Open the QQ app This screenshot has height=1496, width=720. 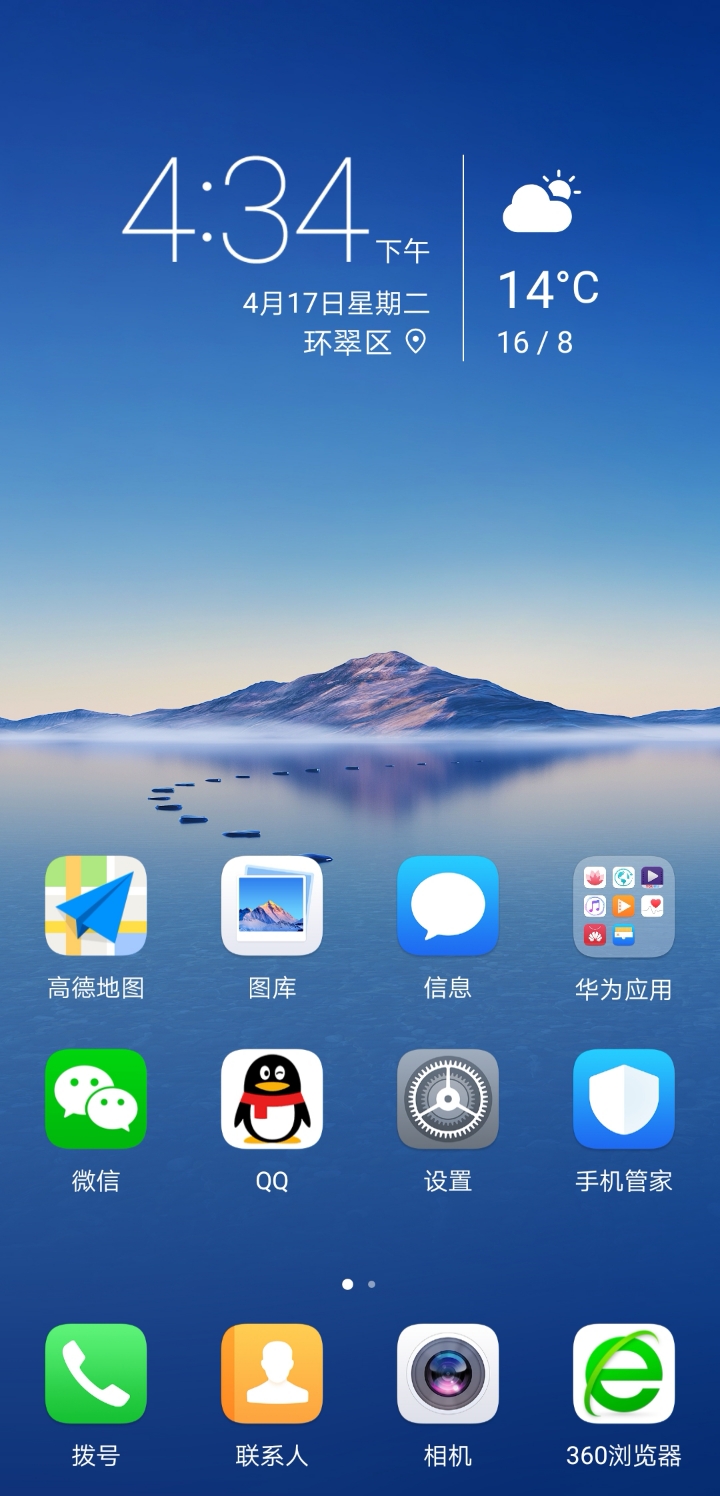(272, 1099)
